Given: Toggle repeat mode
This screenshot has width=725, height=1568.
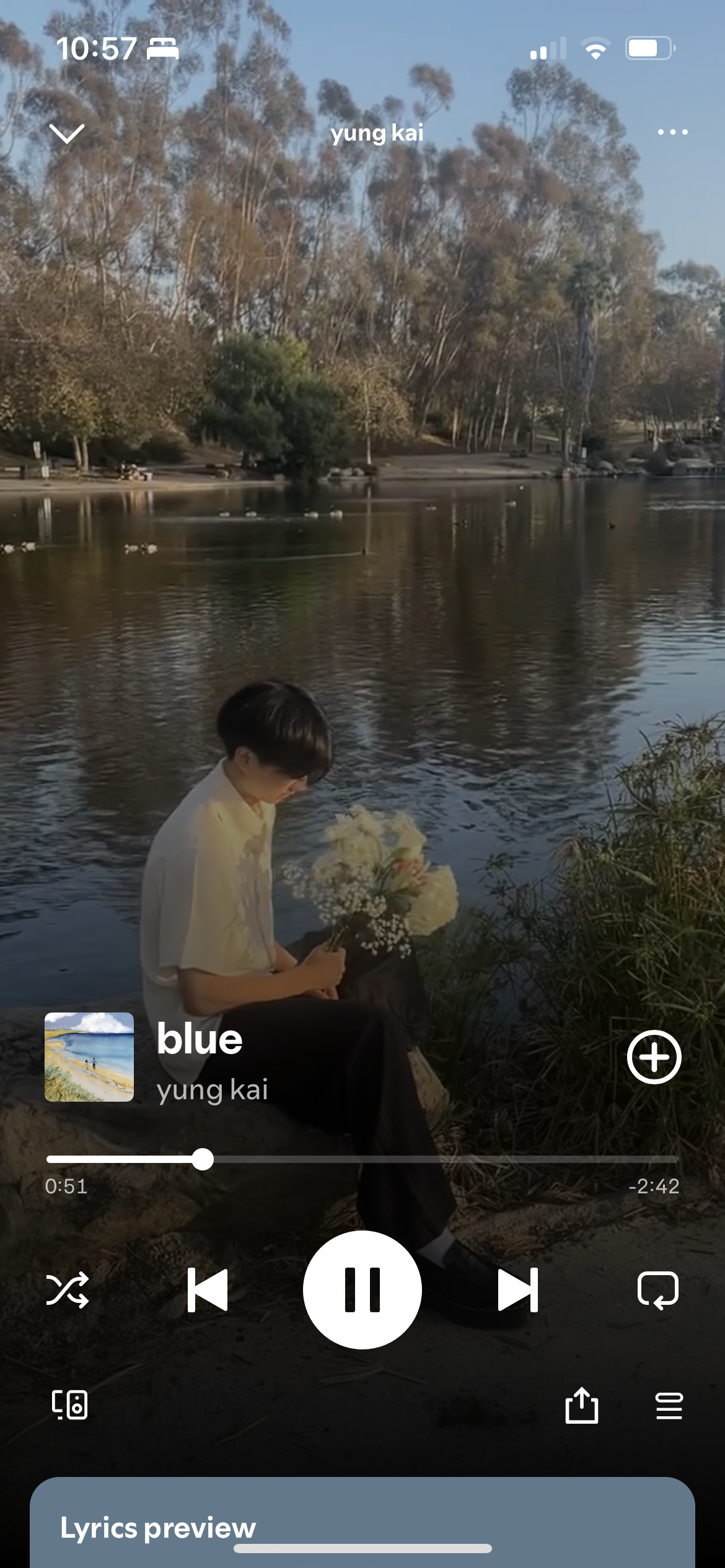Looking at the screenshot, I should pos(657,1290).
